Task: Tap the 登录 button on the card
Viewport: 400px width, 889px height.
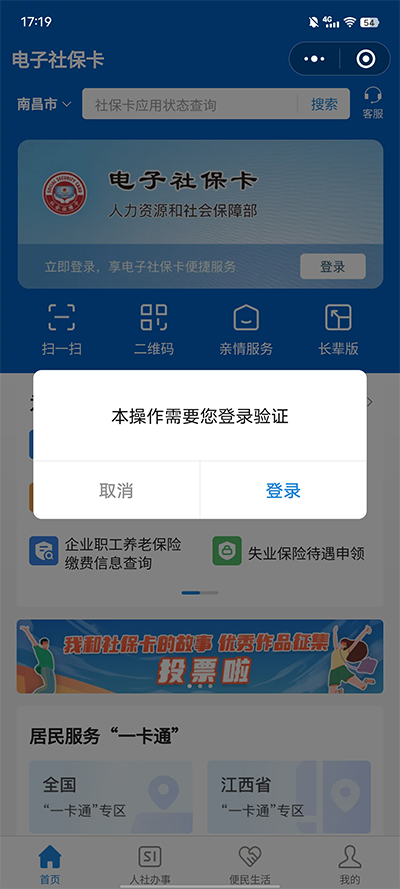Action: [333, 266]
